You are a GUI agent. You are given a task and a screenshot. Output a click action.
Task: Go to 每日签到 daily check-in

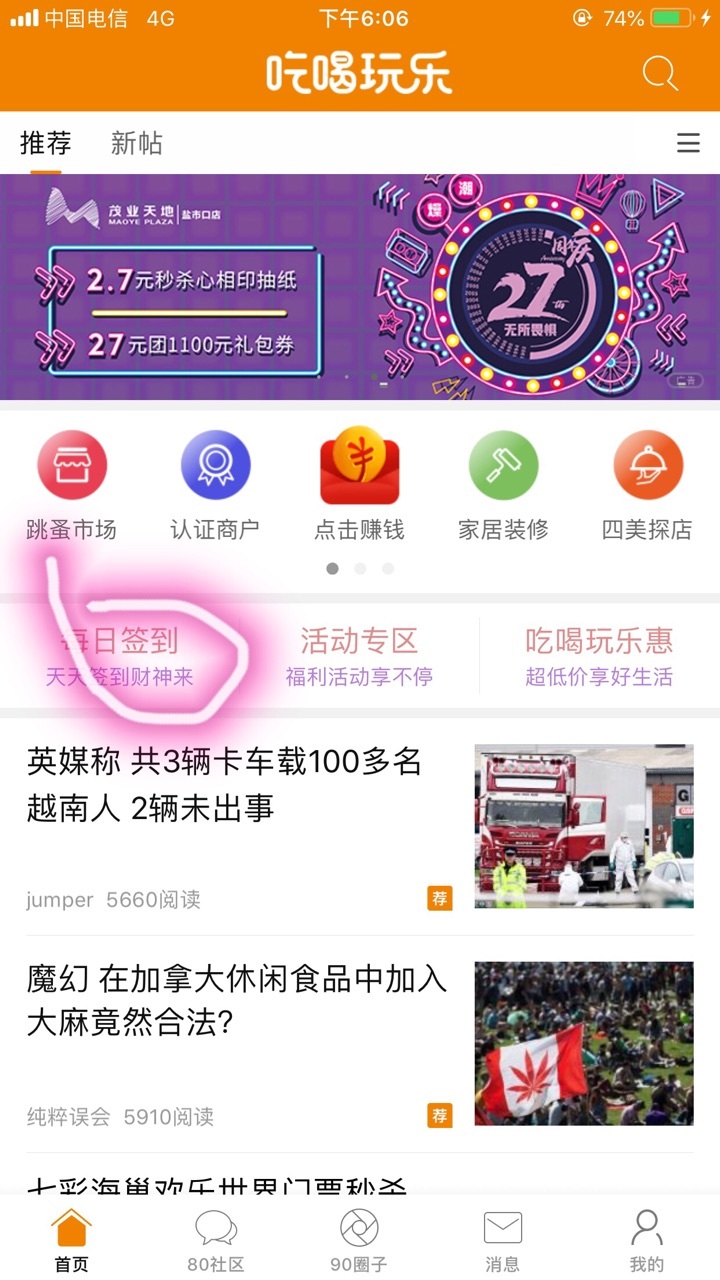tap(120, 656)
